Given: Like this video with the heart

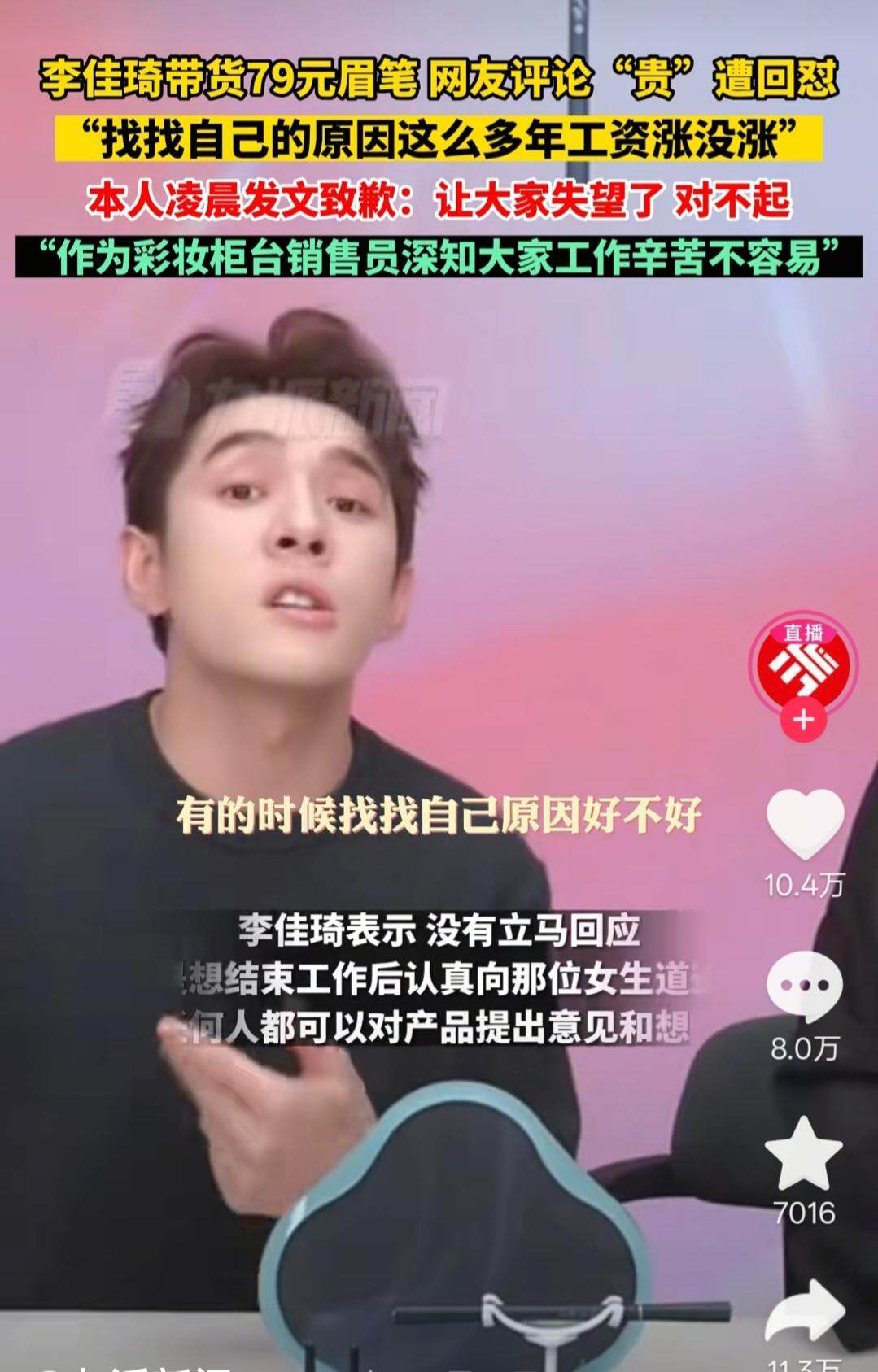Looking at the screenshot, I should pyautogui.click(x=805, y=824).
